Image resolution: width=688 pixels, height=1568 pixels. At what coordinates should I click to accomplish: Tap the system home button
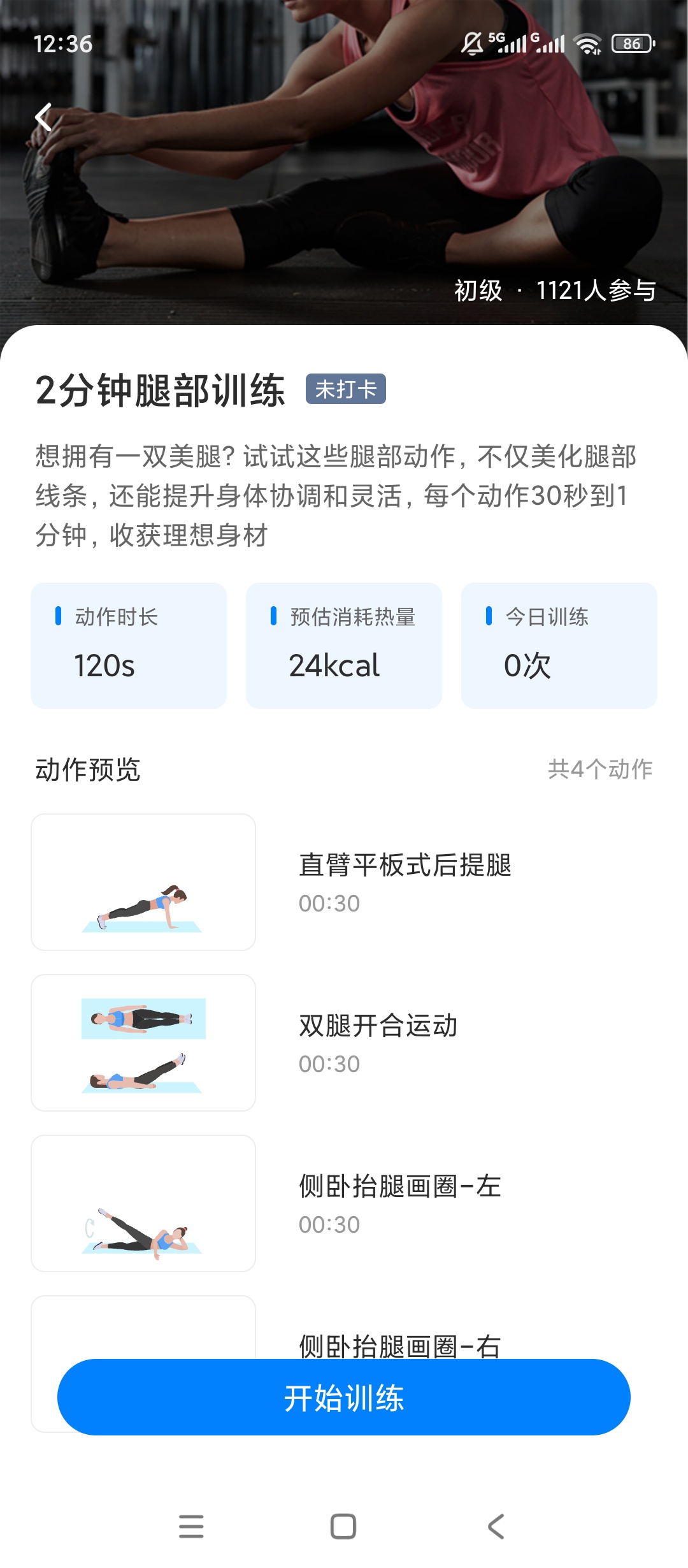(343, 1527)
